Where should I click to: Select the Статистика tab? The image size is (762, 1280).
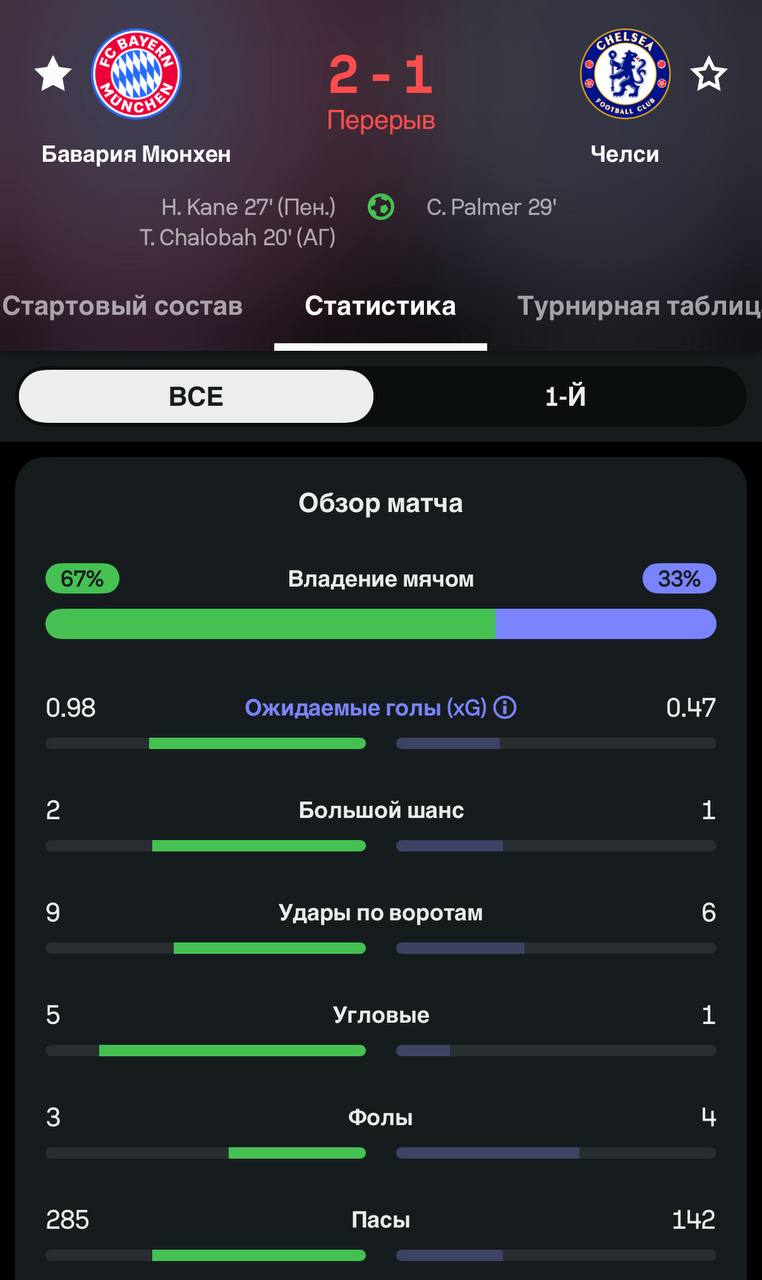(x=380, y=306)
